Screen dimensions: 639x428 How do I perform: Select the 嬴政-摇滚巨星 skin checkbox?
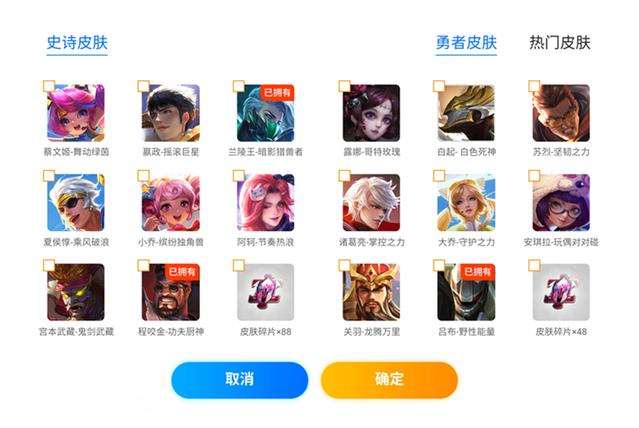click(144, 87)
